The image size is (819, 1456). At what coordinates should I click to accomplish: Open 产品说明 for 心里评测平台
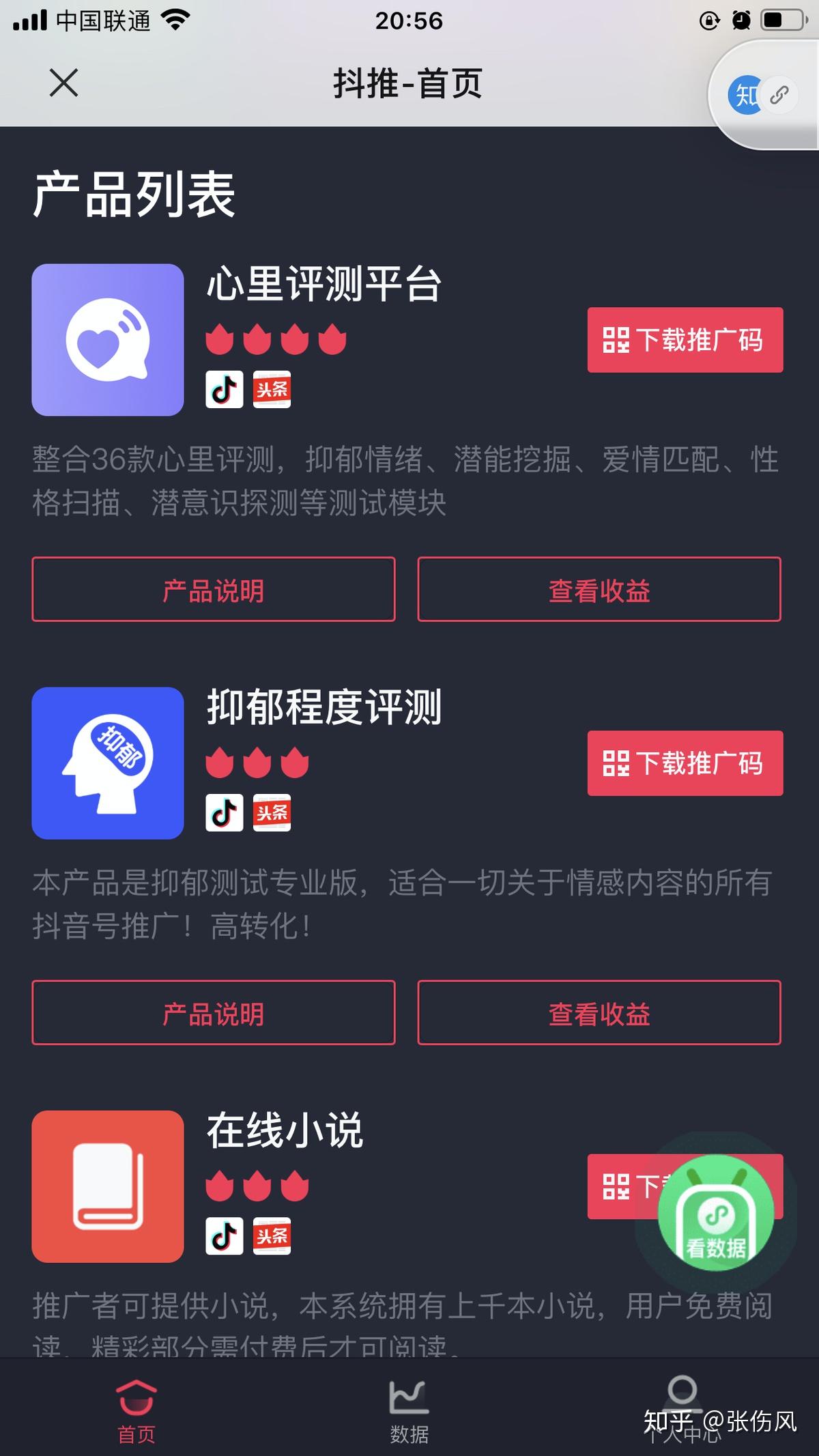[x=214, y=590]
